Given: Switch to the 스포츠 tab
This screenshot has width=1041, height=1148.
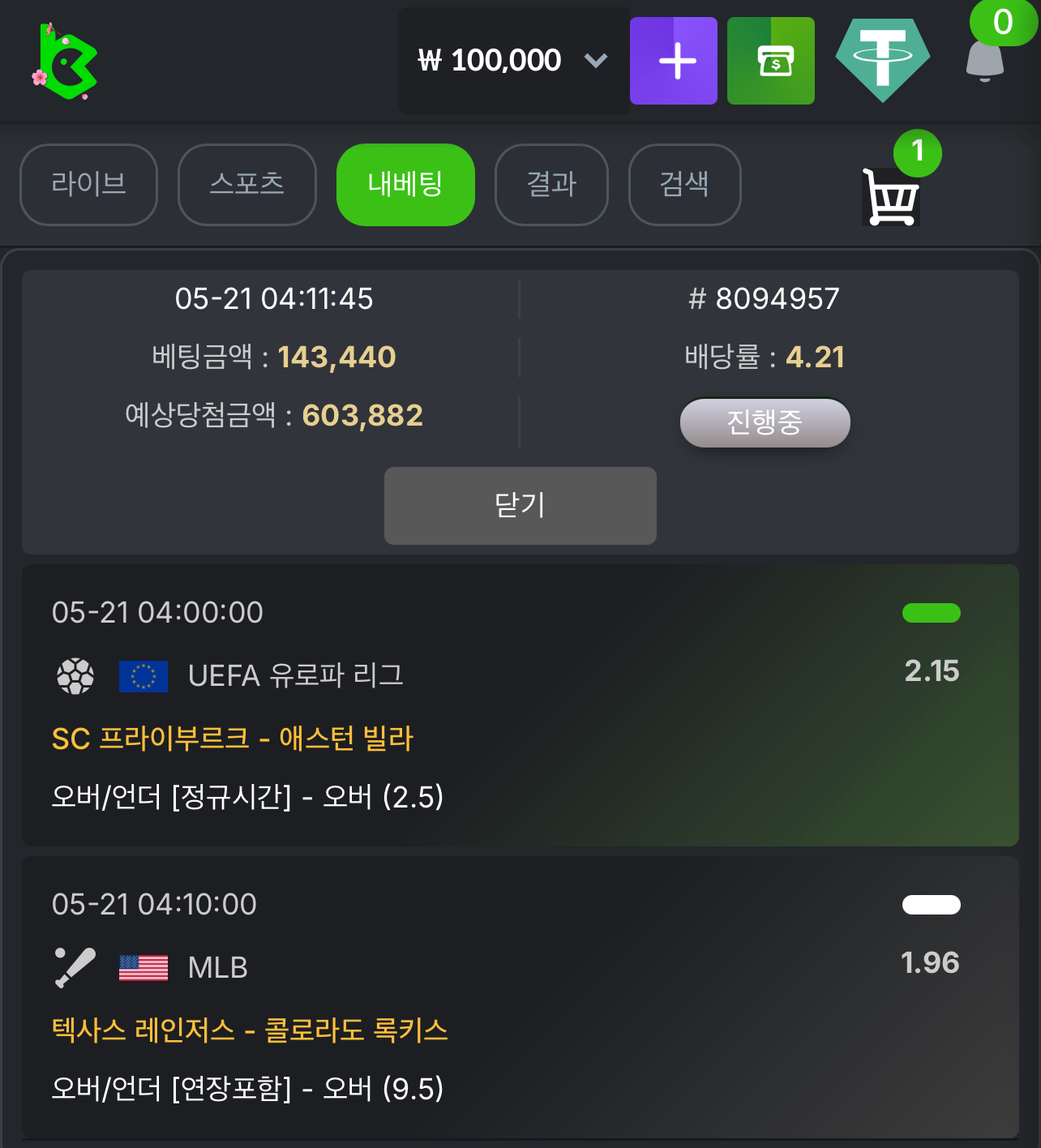Looking at the screenshot, I should (x=247, y=185).
